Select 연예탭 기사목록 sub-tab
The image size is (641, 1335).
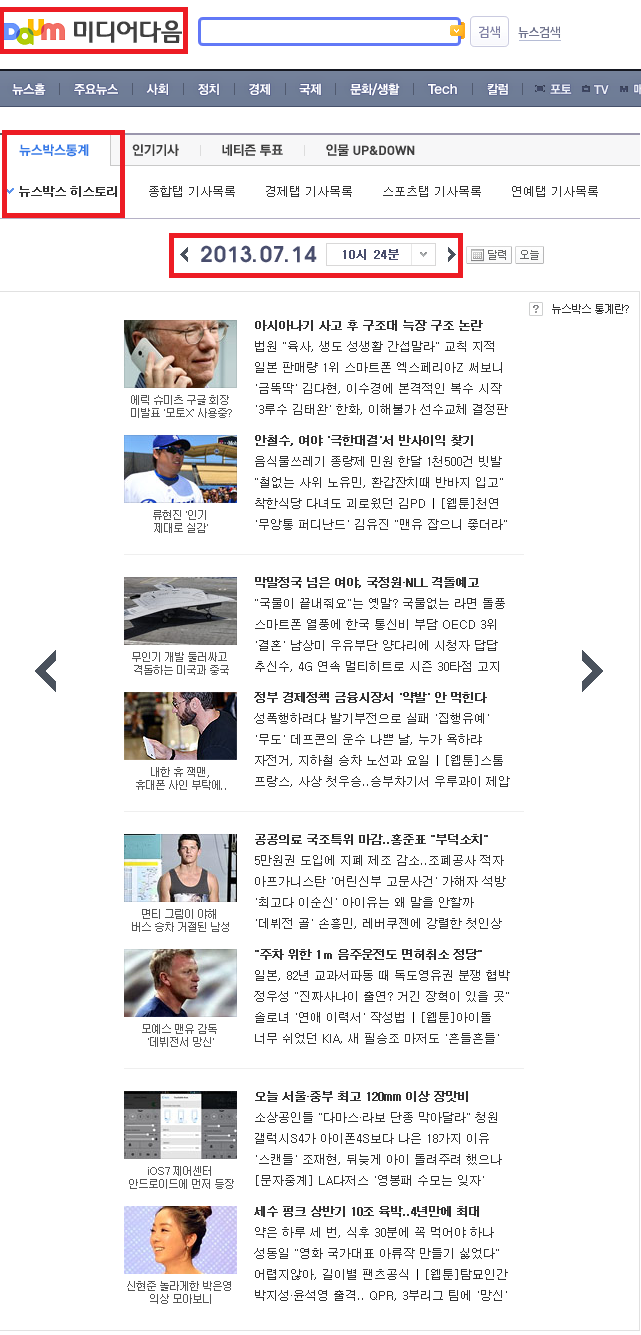(x=554, y=191)
